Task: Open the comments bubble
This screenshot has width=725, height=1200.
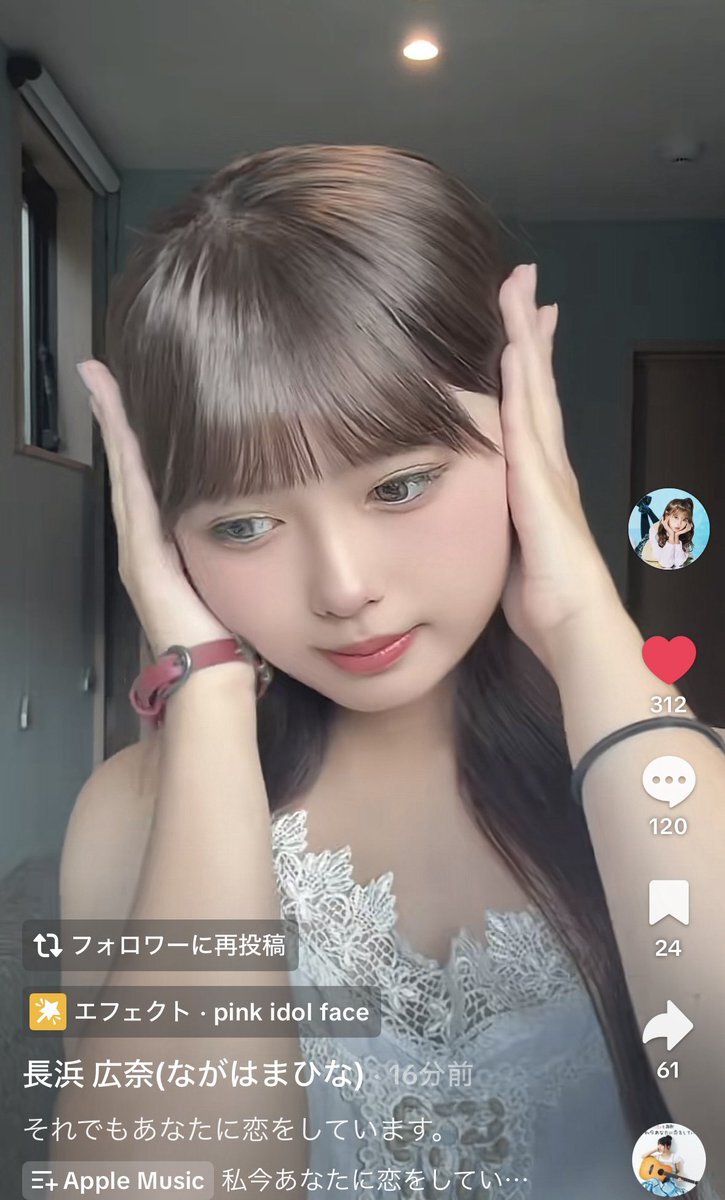Action: [668, 784]
